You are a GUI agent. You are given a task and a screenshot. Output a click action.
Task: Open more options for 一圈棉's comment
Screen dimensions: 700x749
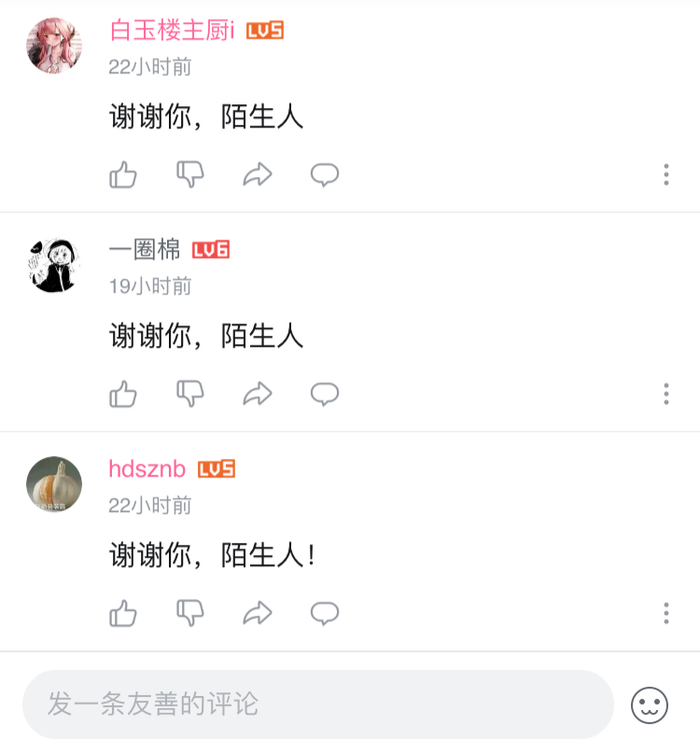[x=666, y=394]
